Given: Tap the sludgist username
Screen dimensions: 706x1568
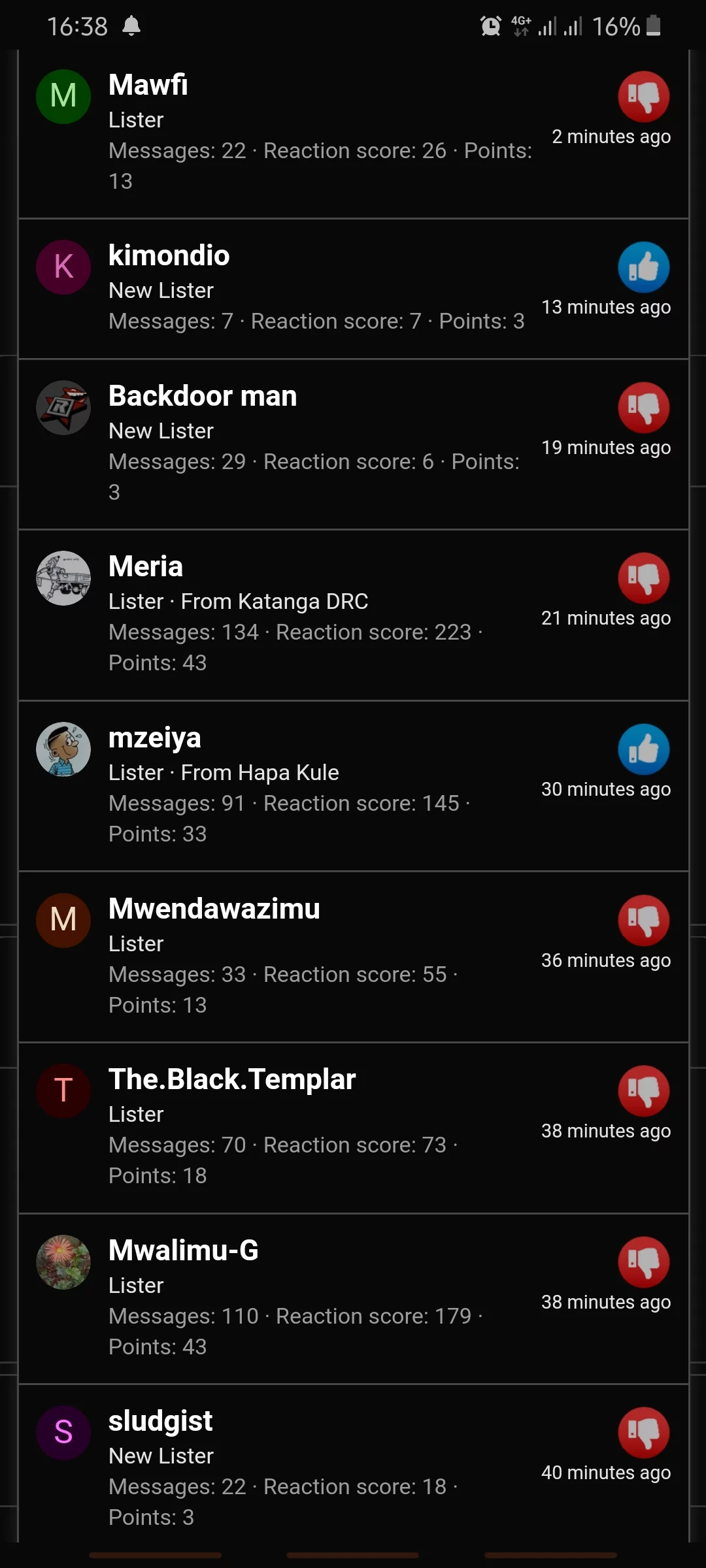Looking at the screenshot, I should click(161, 1421).
